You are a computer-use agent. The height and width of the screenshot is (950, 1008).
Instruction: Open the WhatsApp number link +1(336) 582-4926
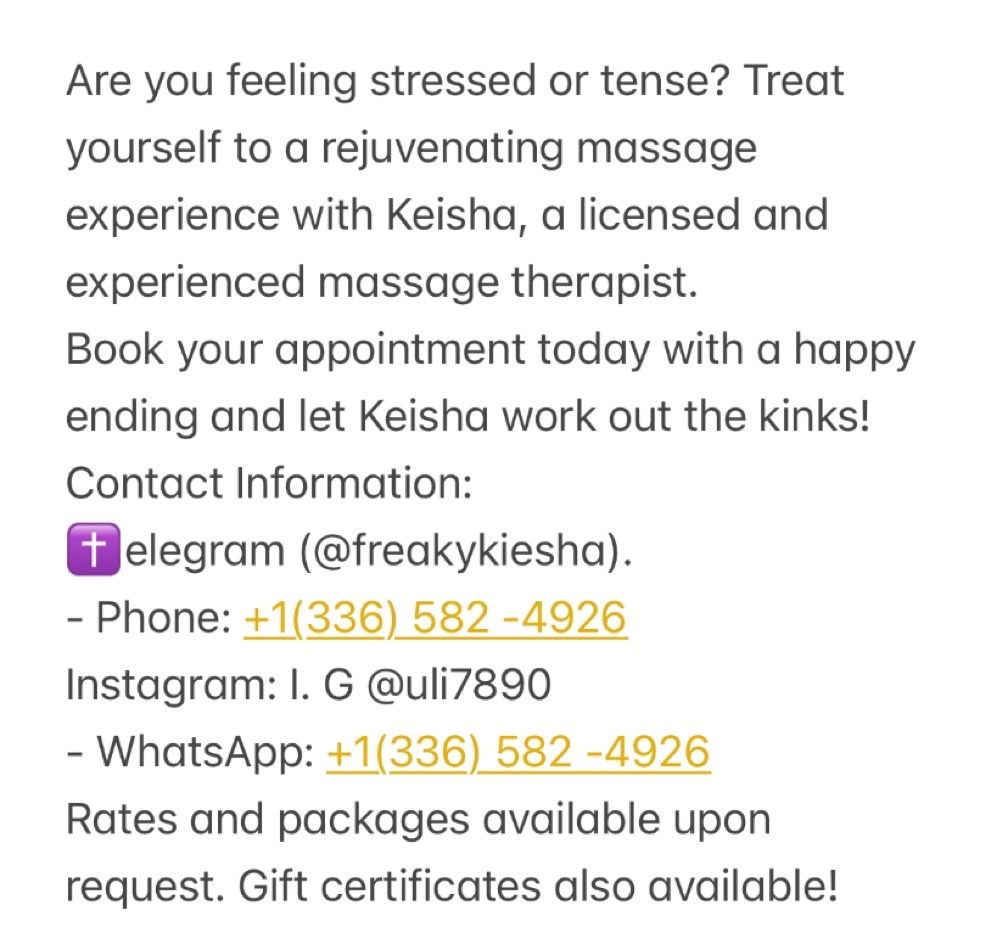point(518,753)
